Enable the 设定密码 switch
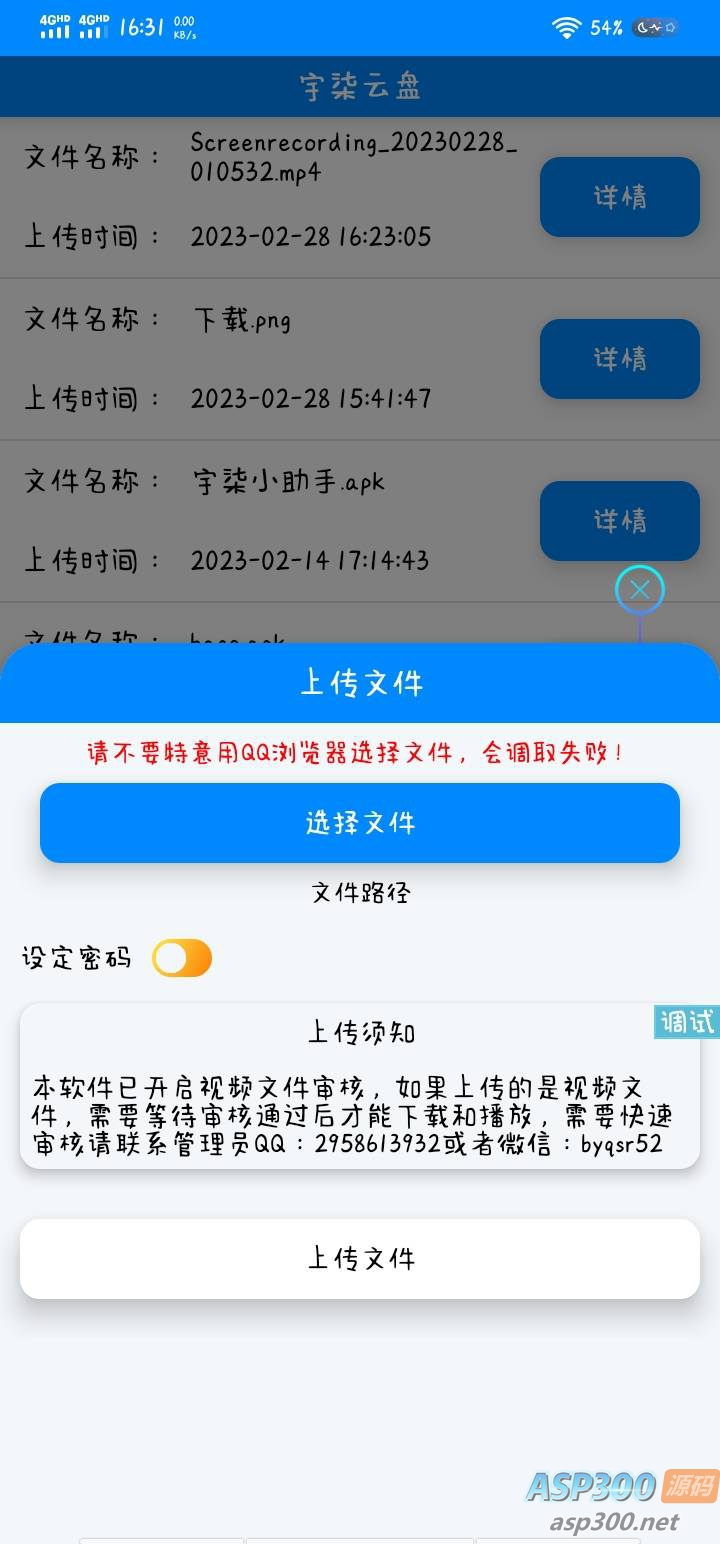The height and width of the screenshot is (1544, 720). coord(182,958)
